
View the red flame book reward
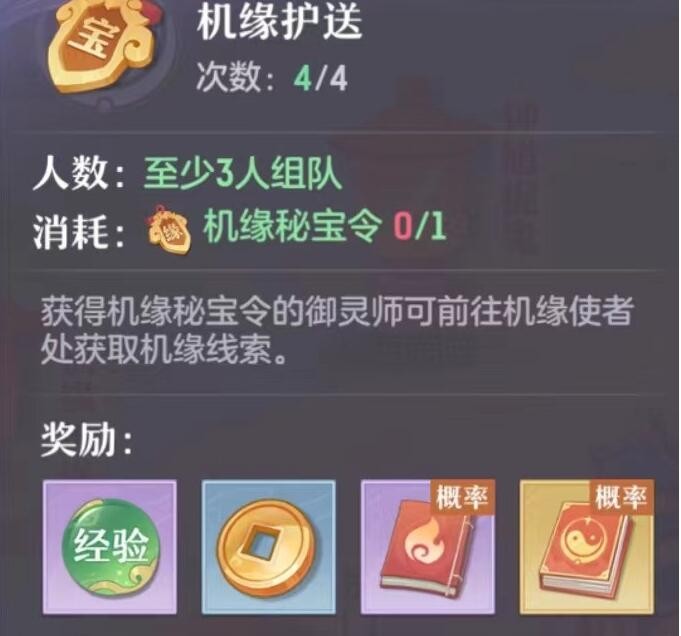click(x=427, y=546)
